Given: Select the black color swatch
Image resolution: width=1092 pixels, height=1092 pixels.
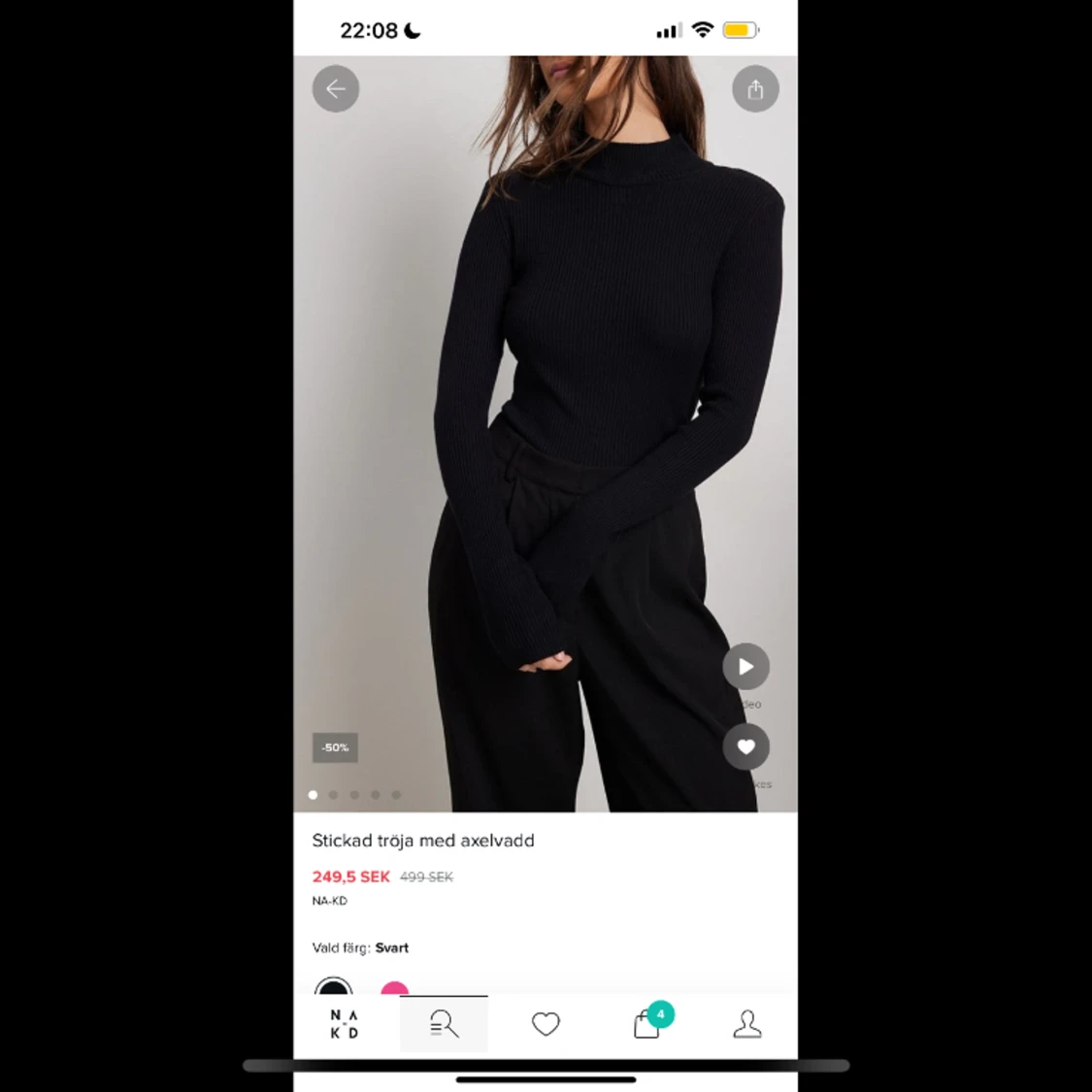Looking at the screenshot, I should pos(333,987).
